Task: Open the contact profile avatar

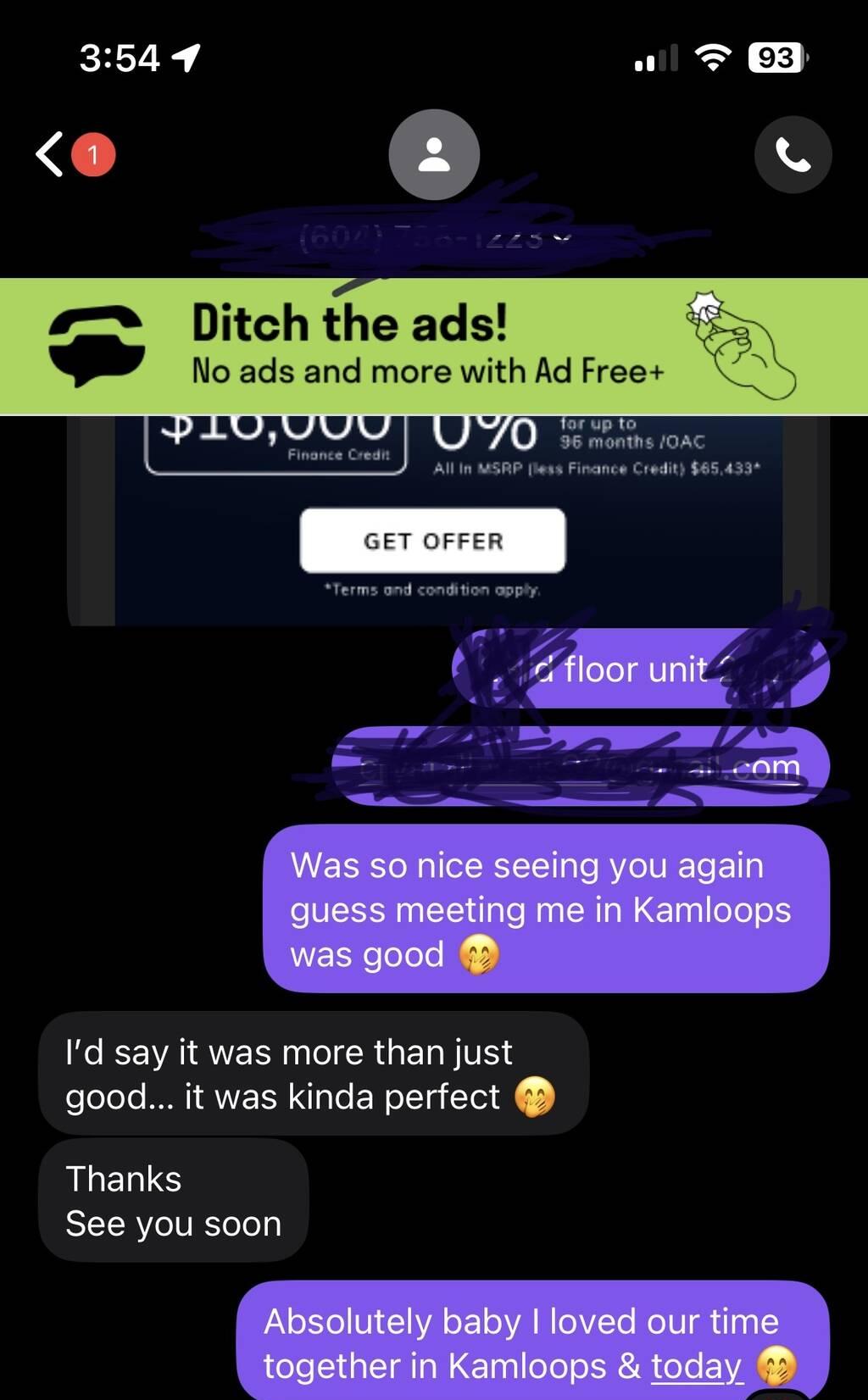Action: click(x=434, y=155)
